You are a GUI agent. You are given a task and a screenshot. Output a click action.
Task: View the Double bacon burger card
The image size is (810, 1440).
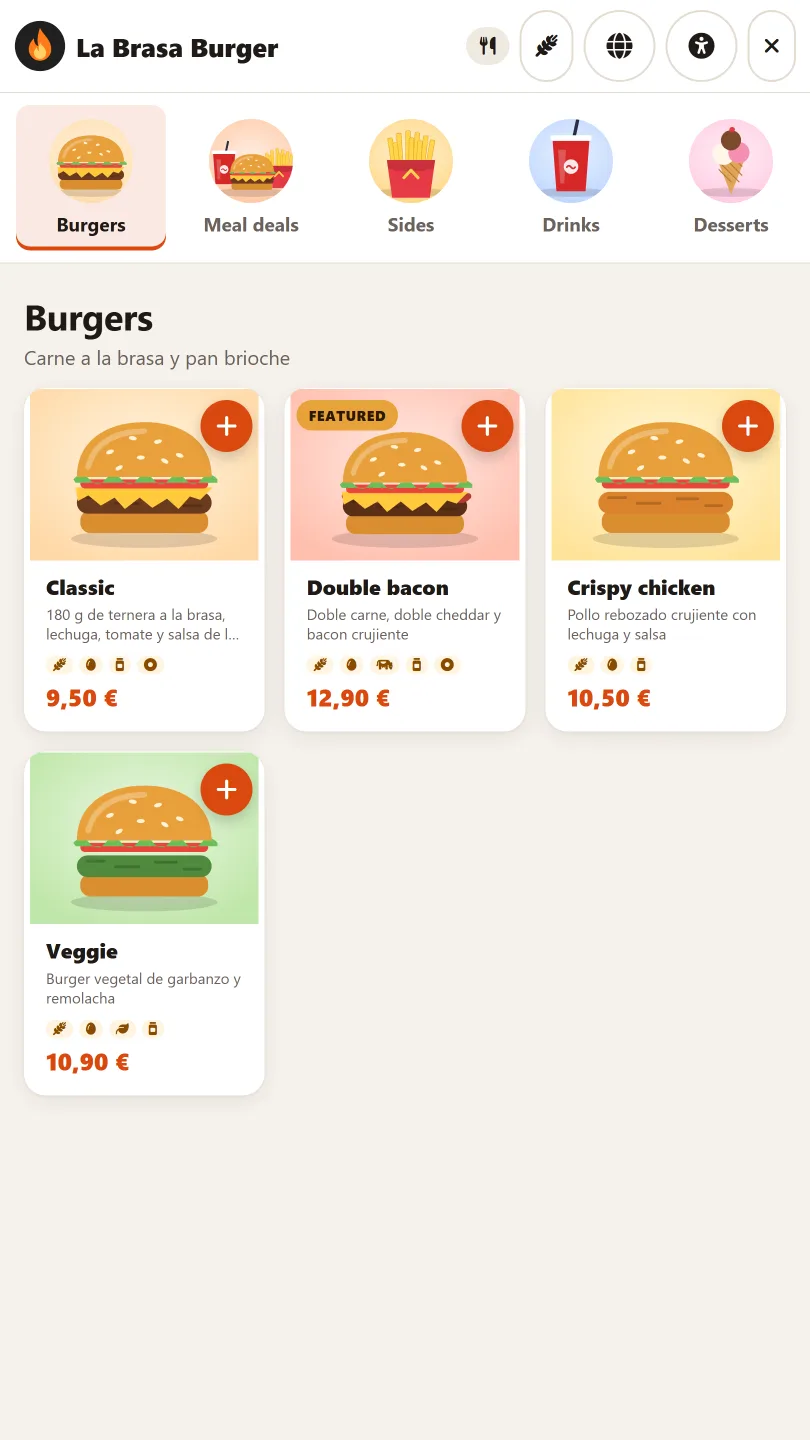coord(405,560)
